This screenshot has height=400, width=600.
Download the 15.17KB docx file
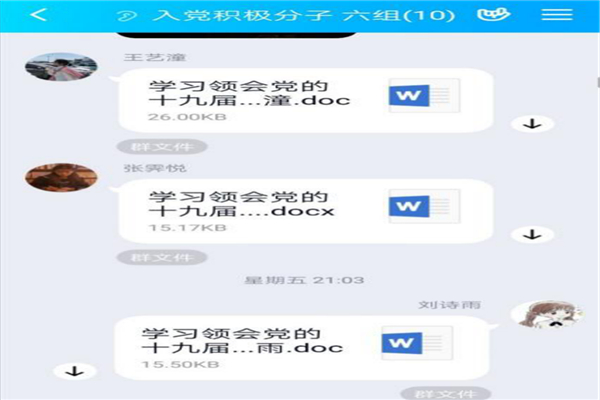coord(532,235)
